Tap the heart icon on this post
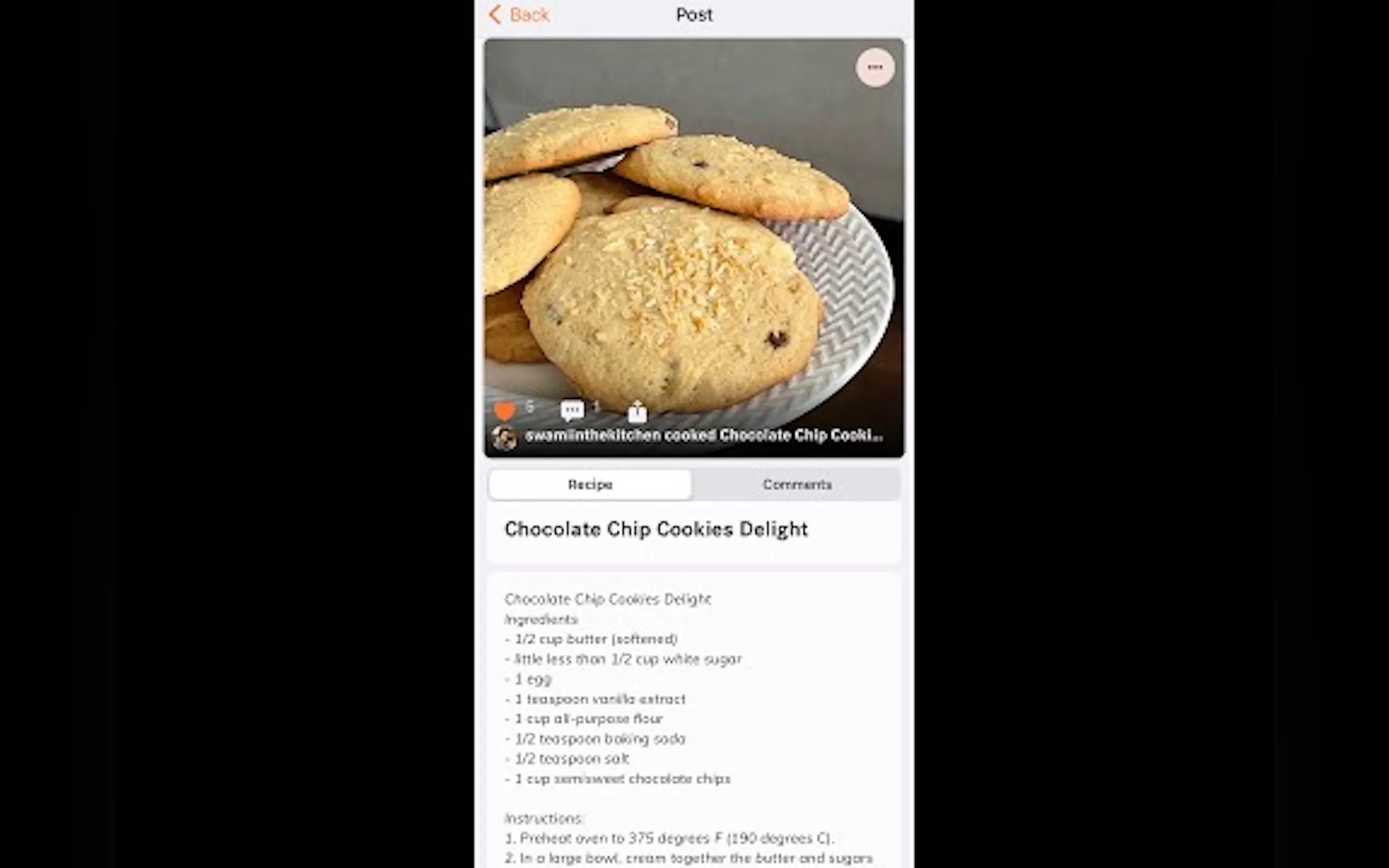 click(504, 411)
